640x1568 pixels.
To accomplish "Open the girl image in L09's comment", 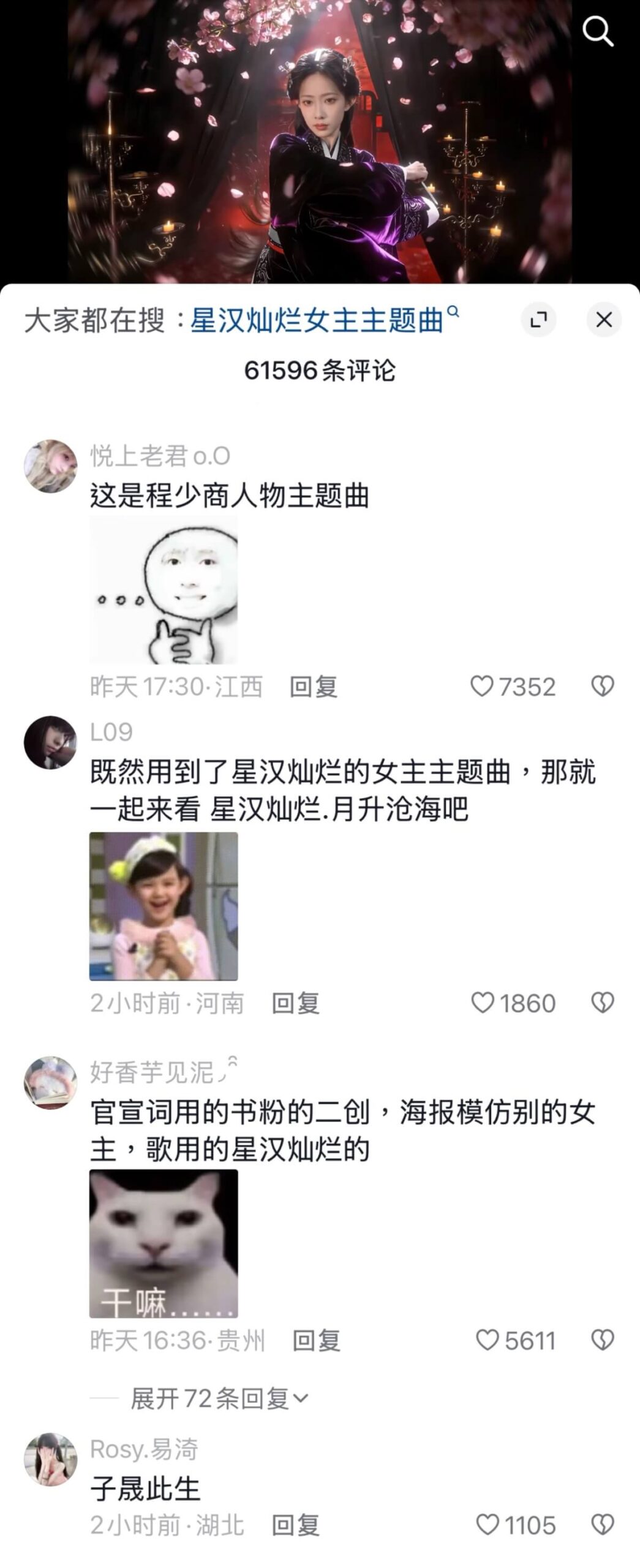I will pos(164,906).
